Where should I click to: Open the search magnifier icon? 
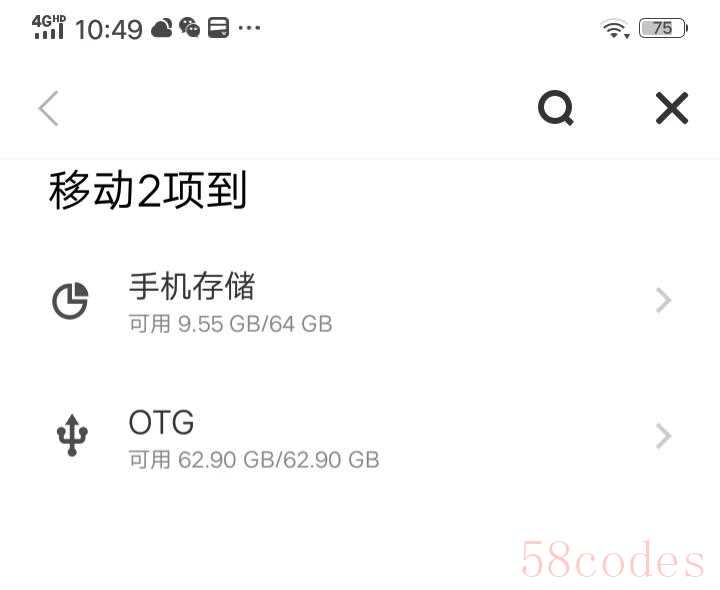556,108
